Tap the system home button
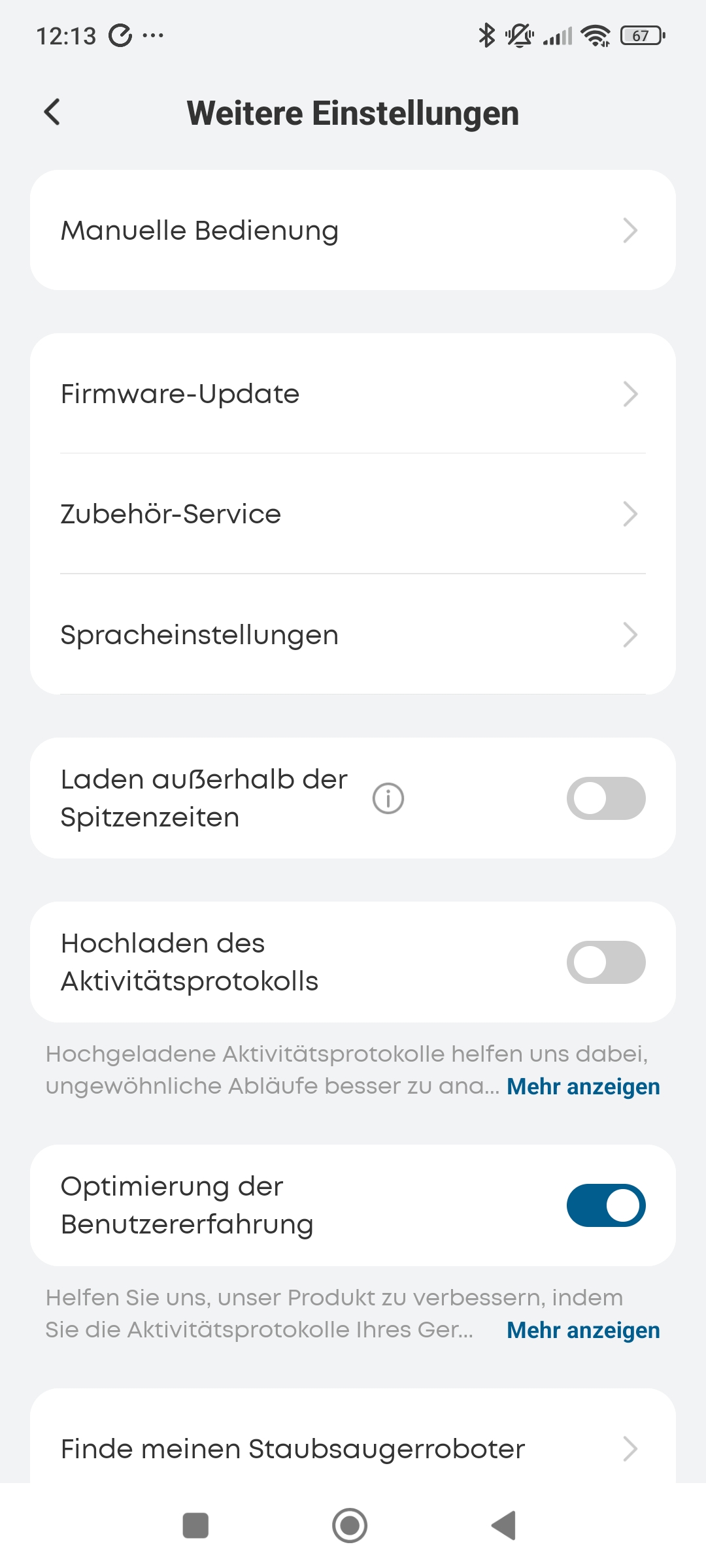The height and width of the screenshot is (1568, 706). (x=350, y=1526)
